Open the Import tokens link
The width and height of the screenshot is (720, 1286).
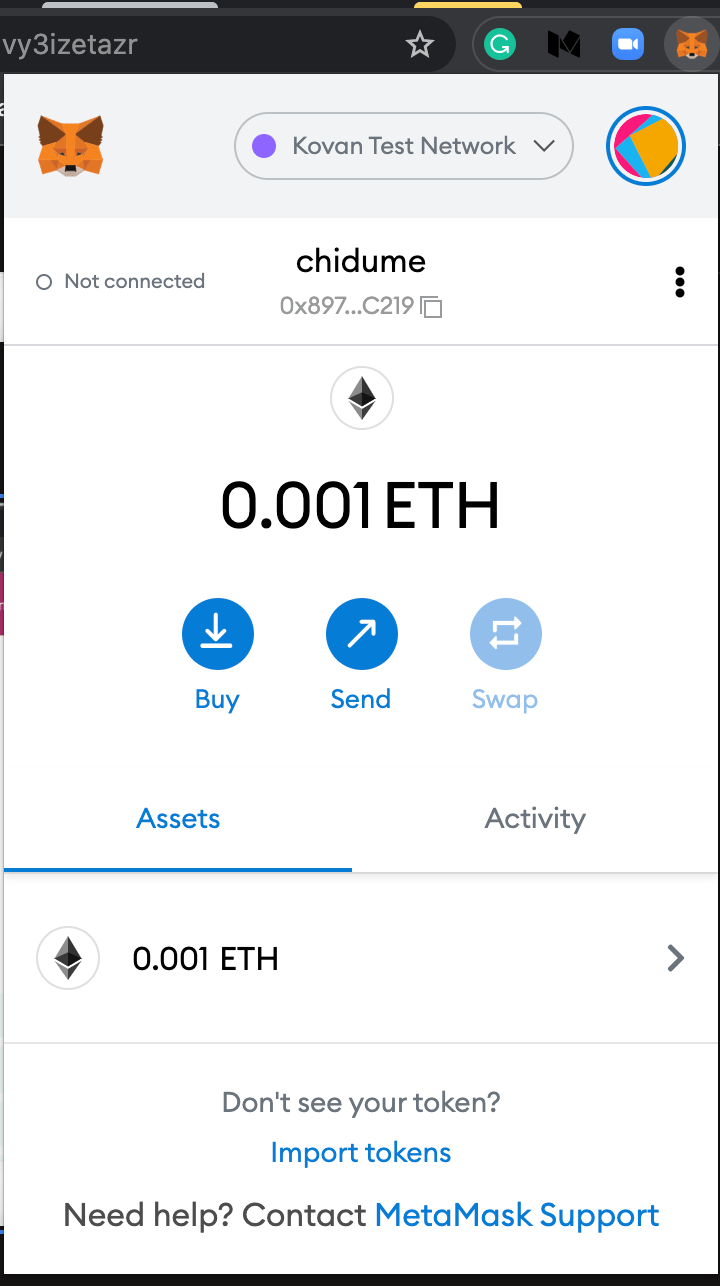[360, 1152]
